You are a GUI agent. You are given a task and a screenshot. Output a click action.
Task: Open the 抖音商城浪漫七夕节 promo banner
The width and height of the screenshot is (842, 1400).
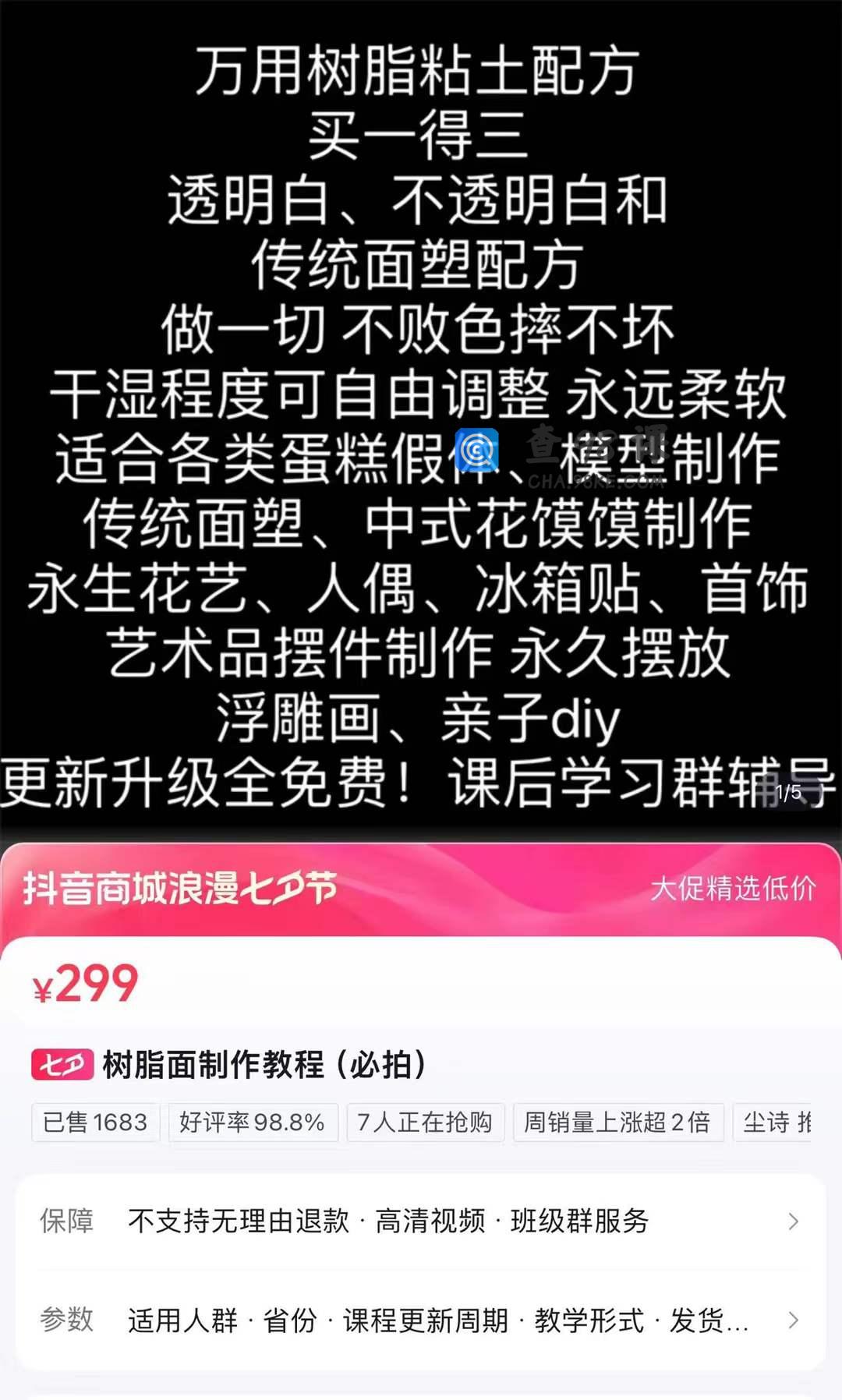pyautogui.click(x=421, y=889)
